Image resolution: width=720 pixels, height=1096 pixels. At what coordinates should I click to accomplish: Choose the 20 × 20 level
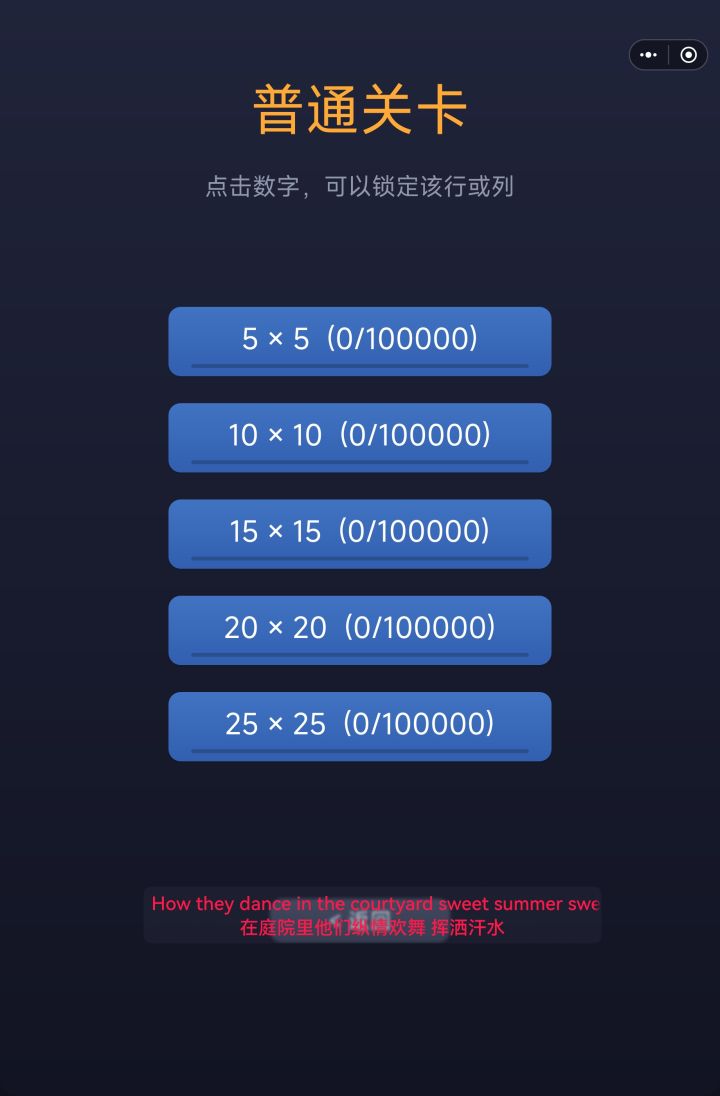(360, 629)
